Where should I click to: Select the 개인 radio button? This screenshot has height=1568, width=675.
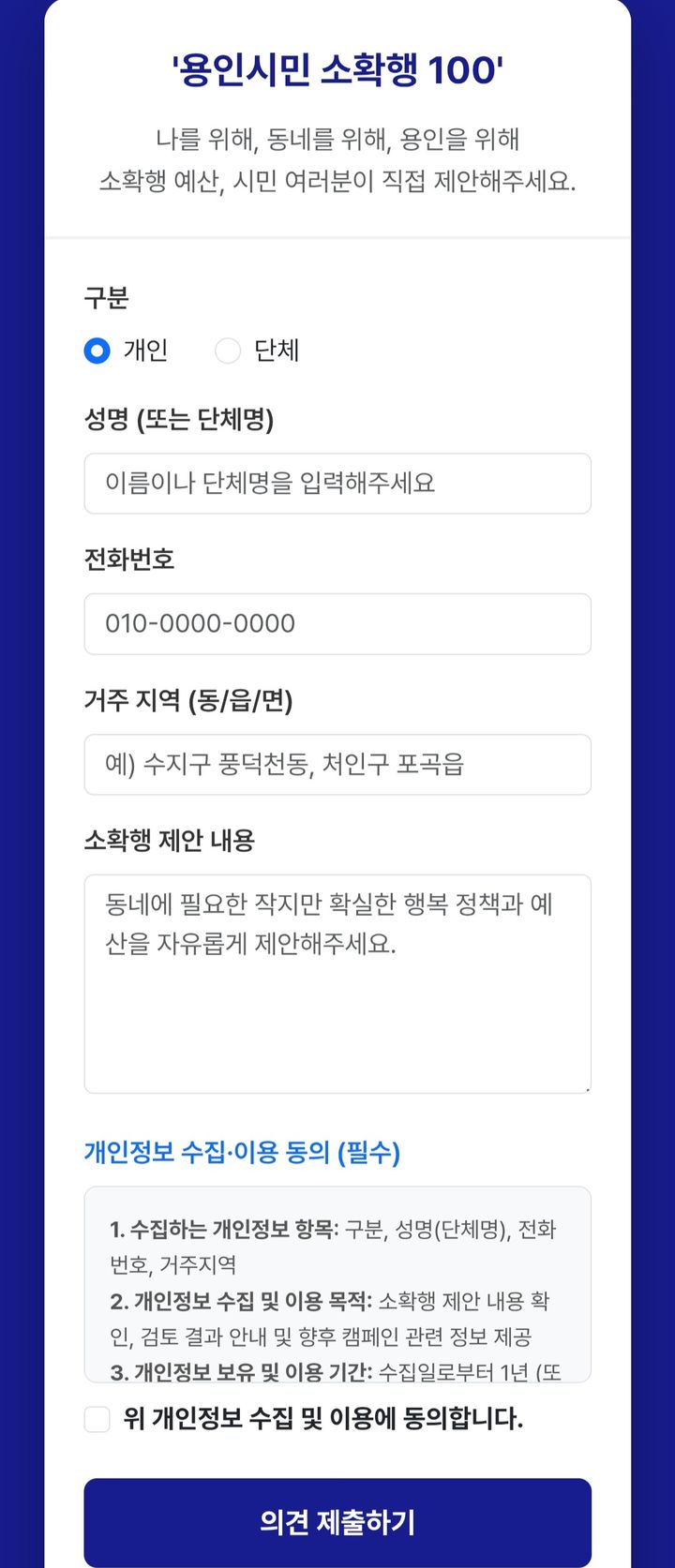coord(97,351)
